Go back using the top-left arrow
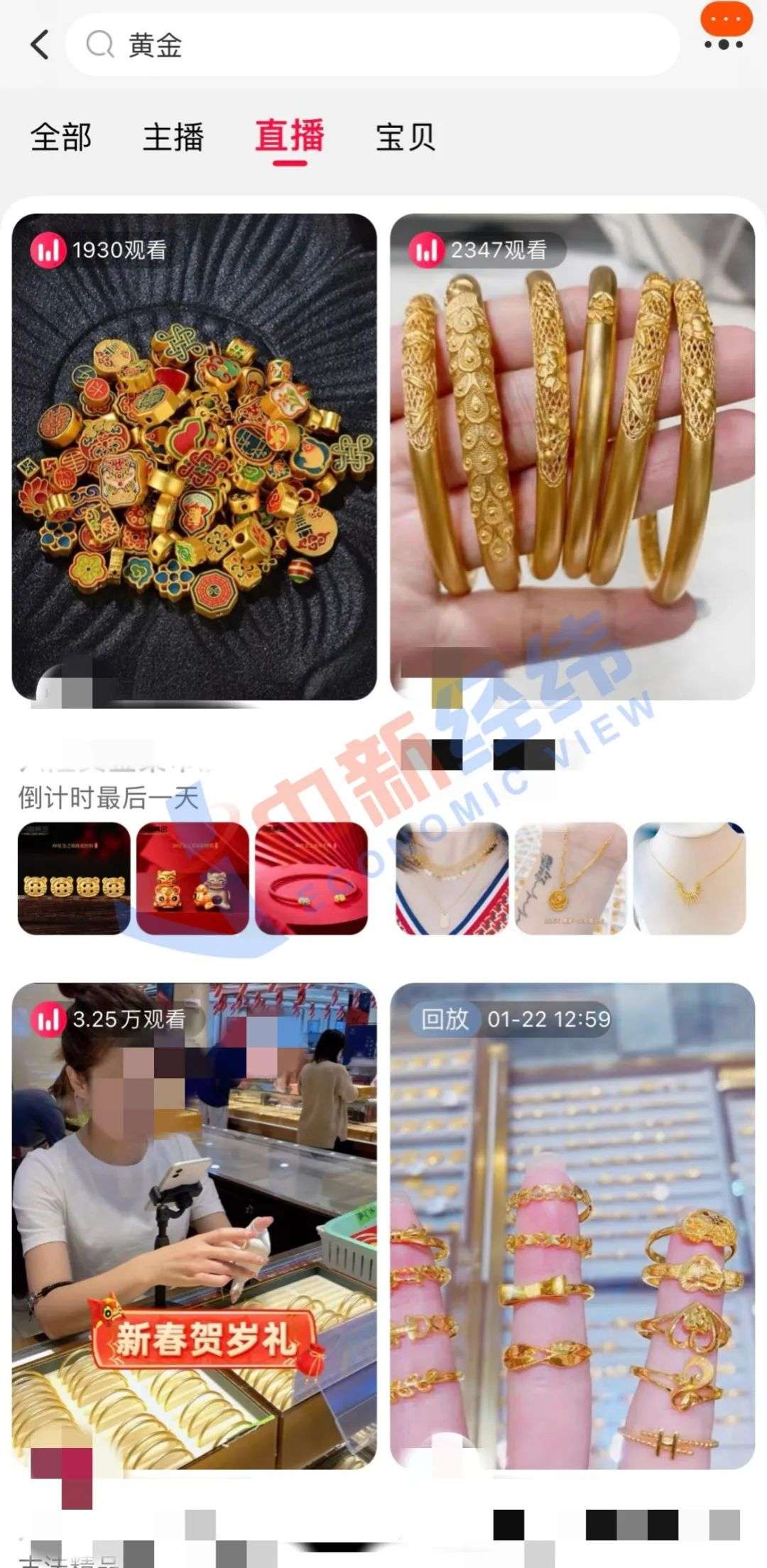 (40, 45)
